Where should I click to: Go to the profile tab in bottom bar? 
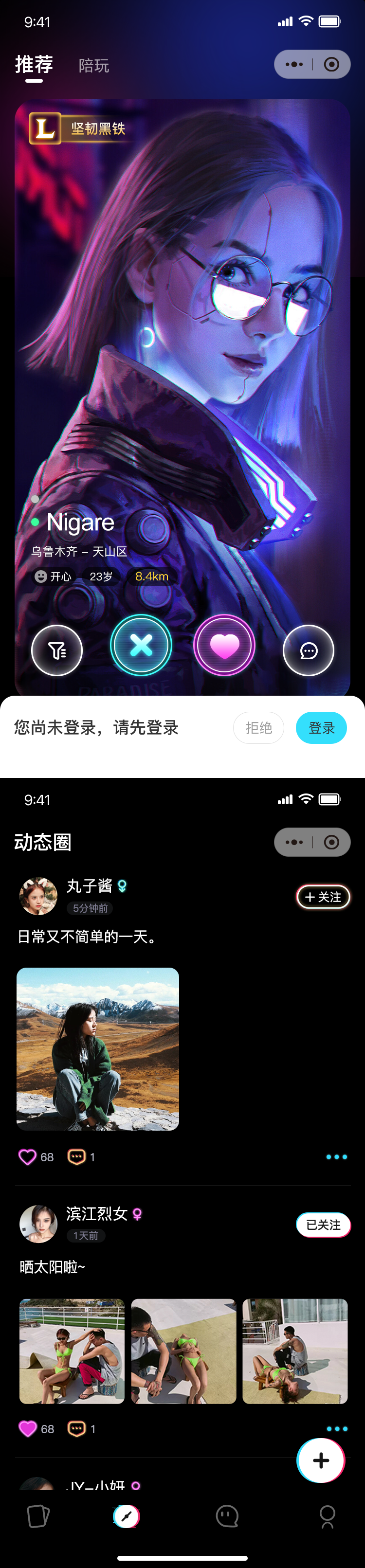click(x=327, y=1515)
